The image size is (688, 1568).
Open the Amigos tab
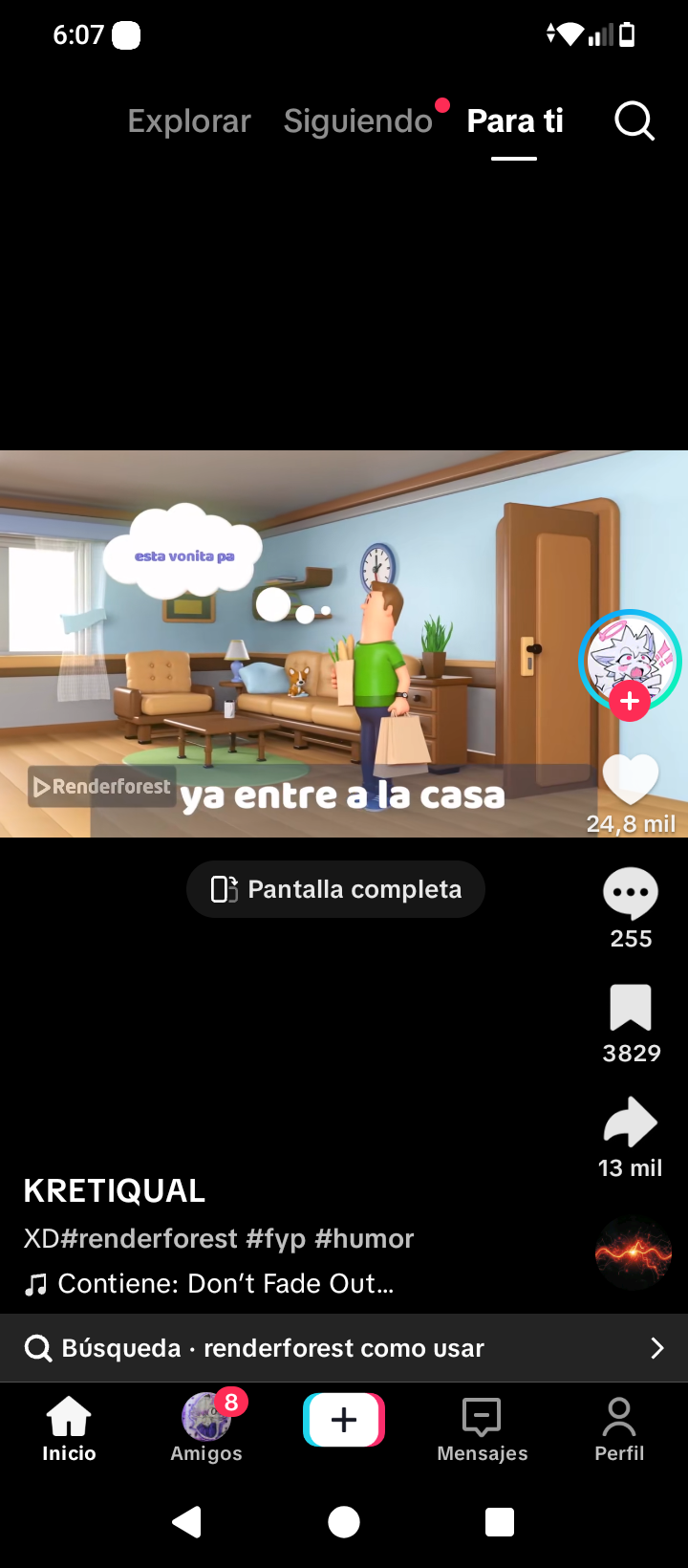tap(206, 1428)
